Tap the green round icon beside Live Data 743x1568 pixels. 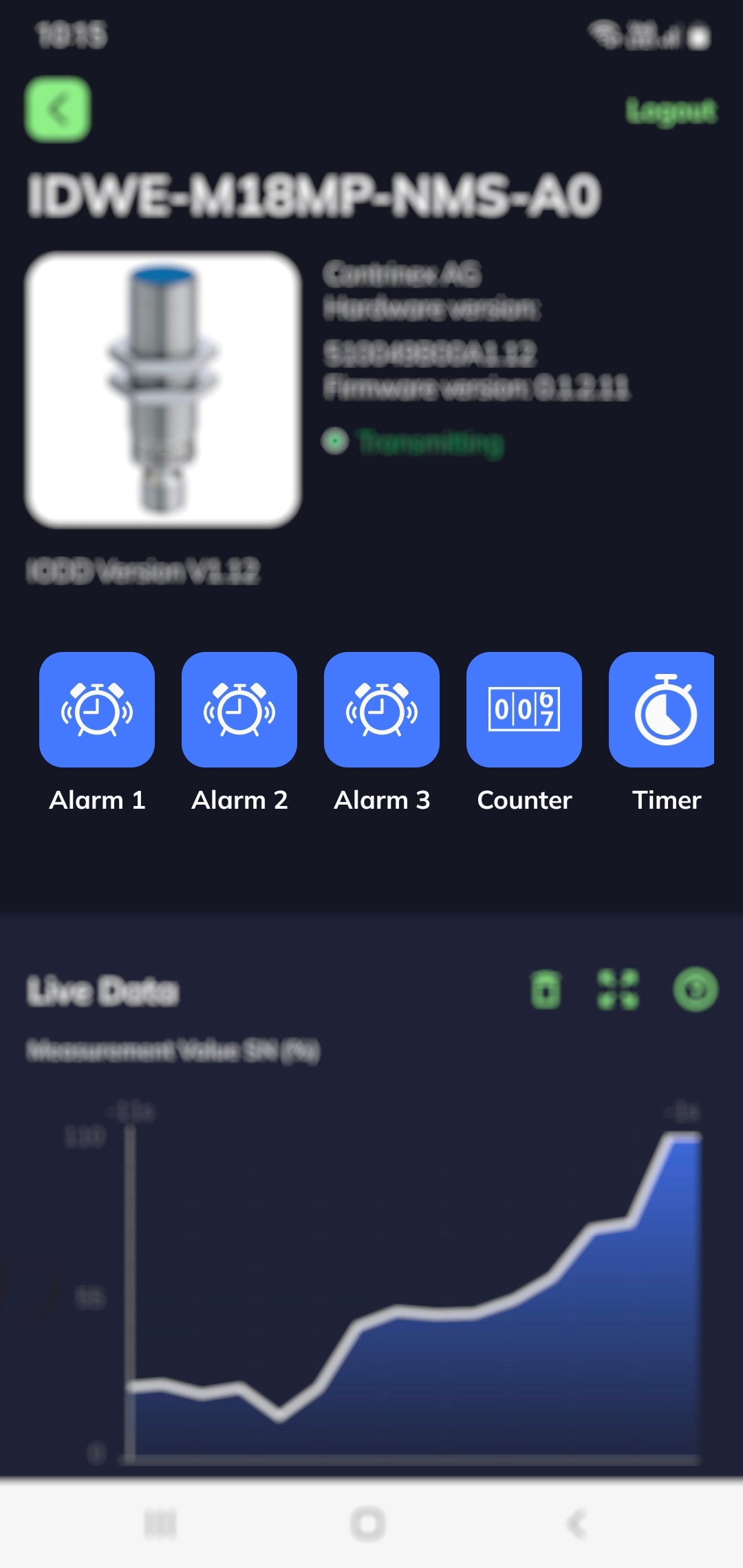[x=695, y=990]
